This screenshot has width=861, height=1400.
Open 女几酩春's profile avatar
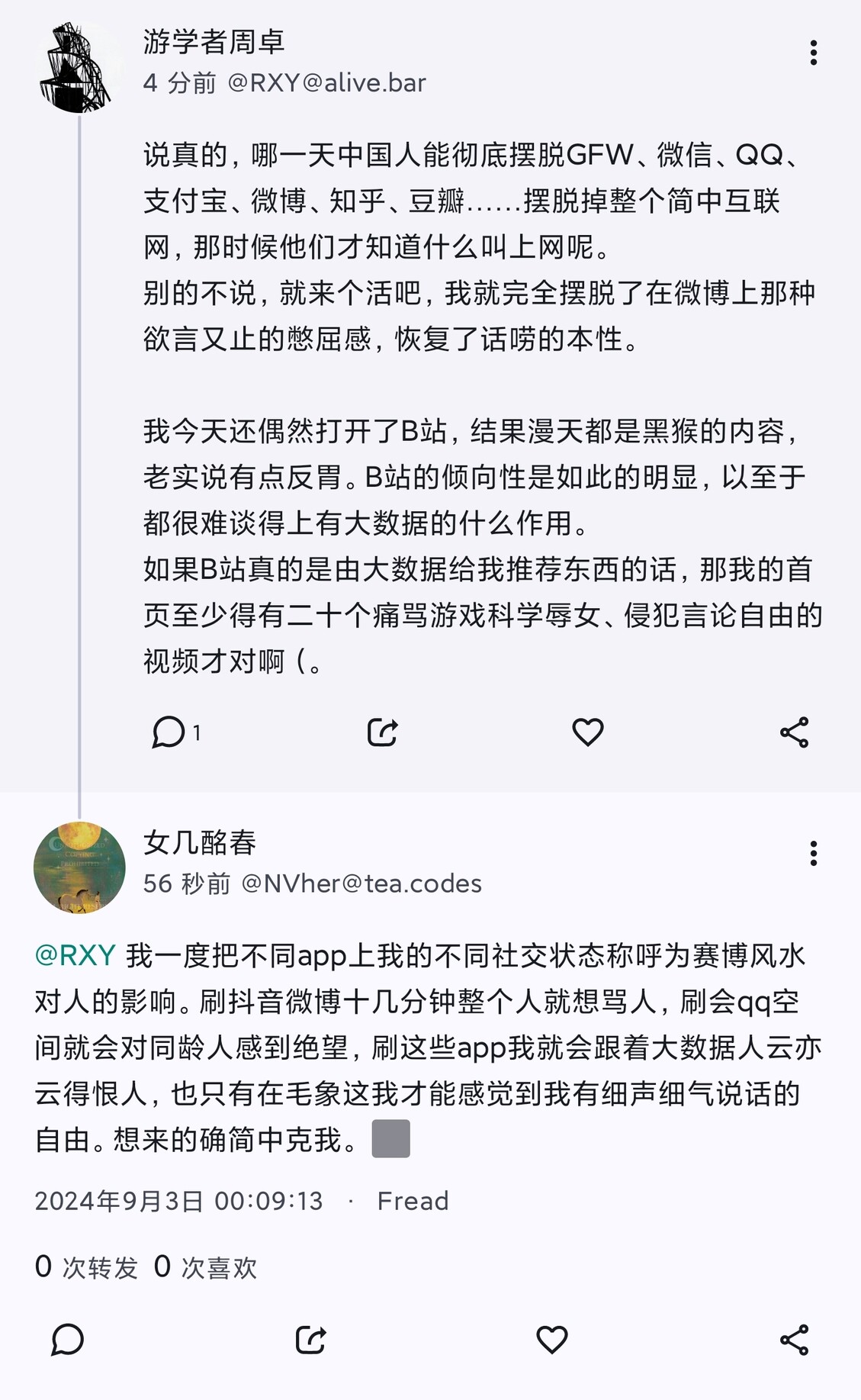79,867
